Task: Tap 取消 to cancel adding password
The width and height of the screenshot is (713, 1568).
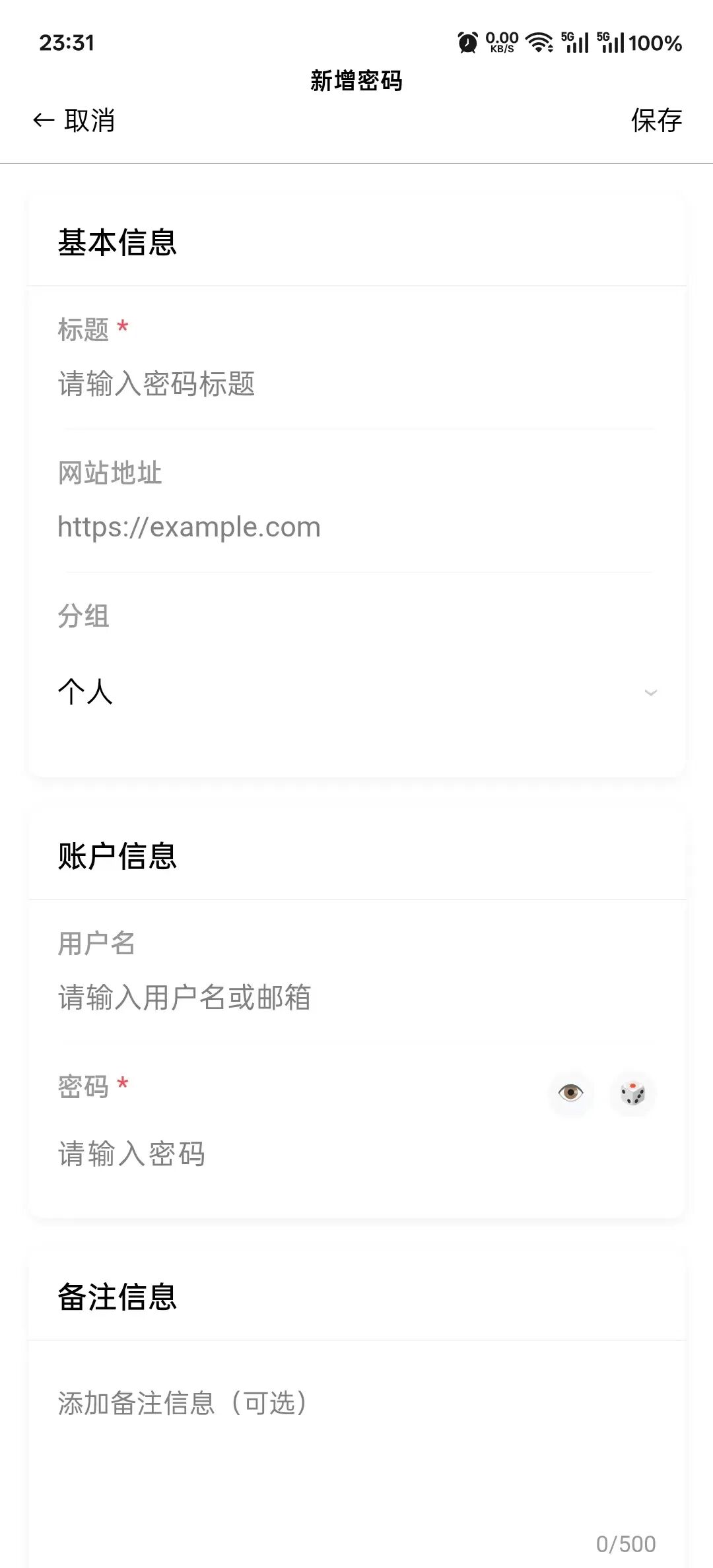Action: point(74,121)
